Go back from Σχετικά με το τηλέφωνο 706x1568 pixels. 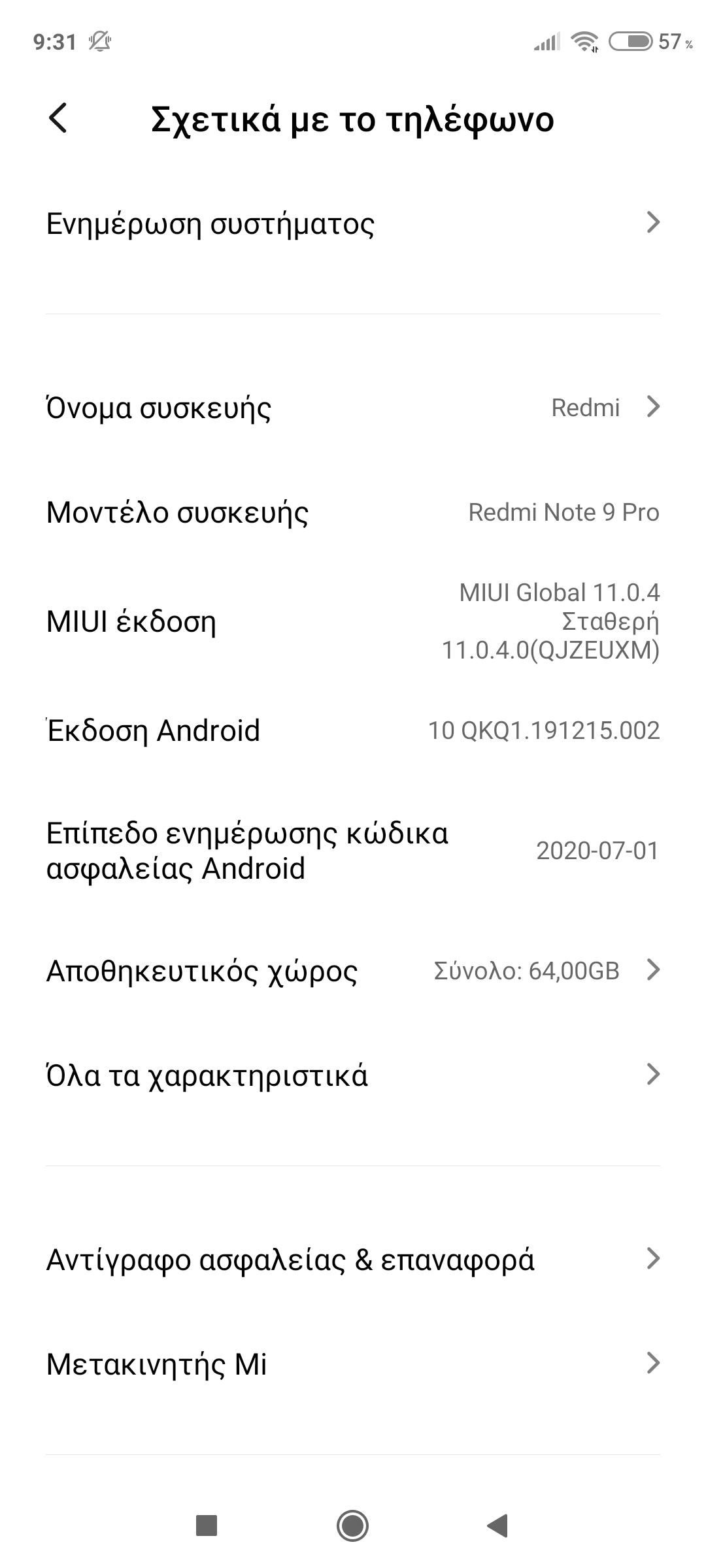pyautogui.click(x=58, y=119)
